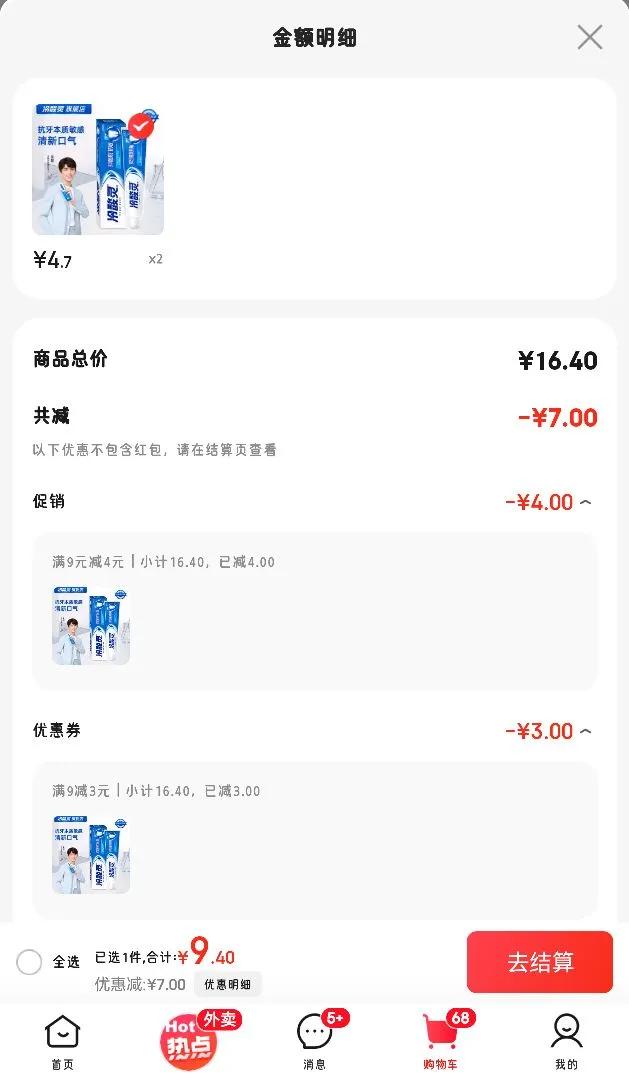Open the Hot 热点 tab

(x=196, y=1041)
